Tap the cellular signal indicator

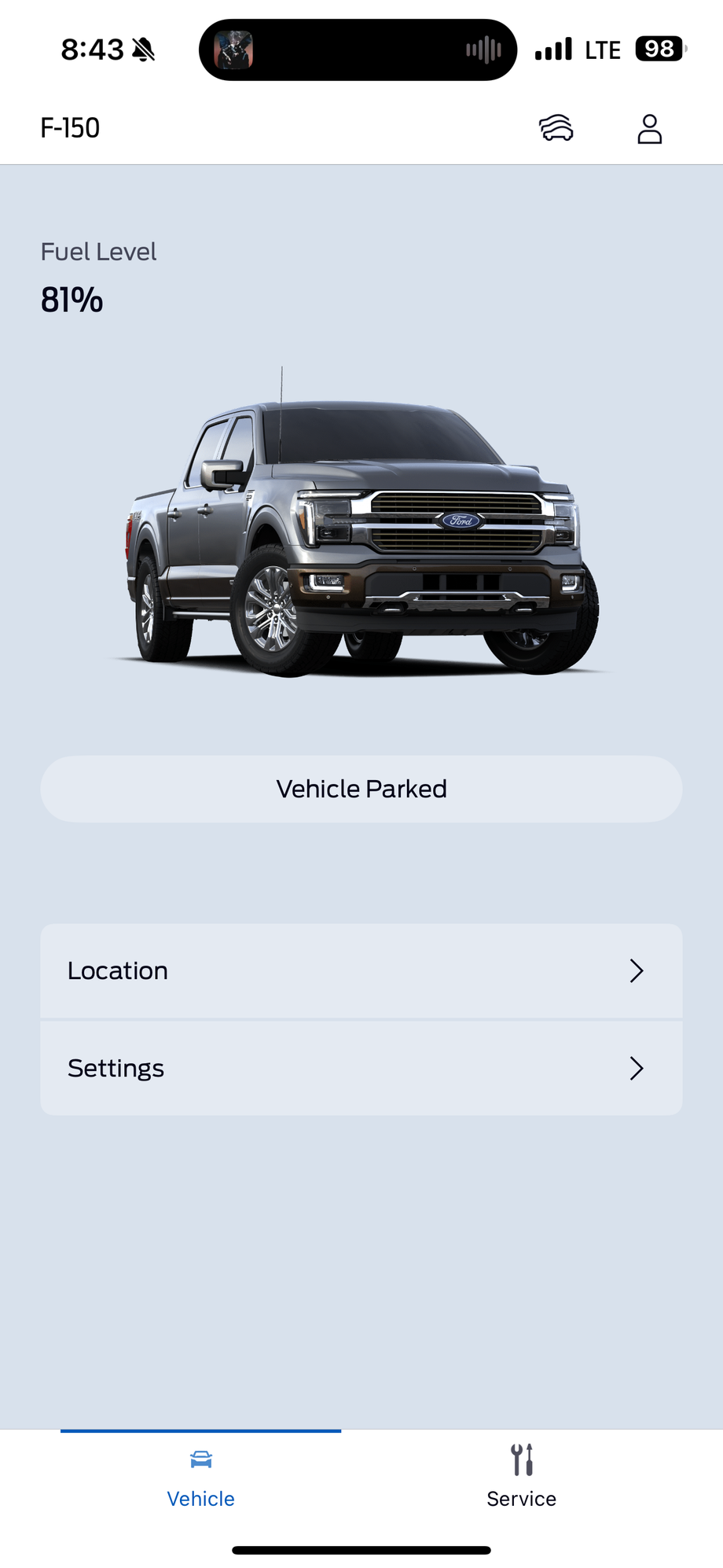tap(552, 49)
